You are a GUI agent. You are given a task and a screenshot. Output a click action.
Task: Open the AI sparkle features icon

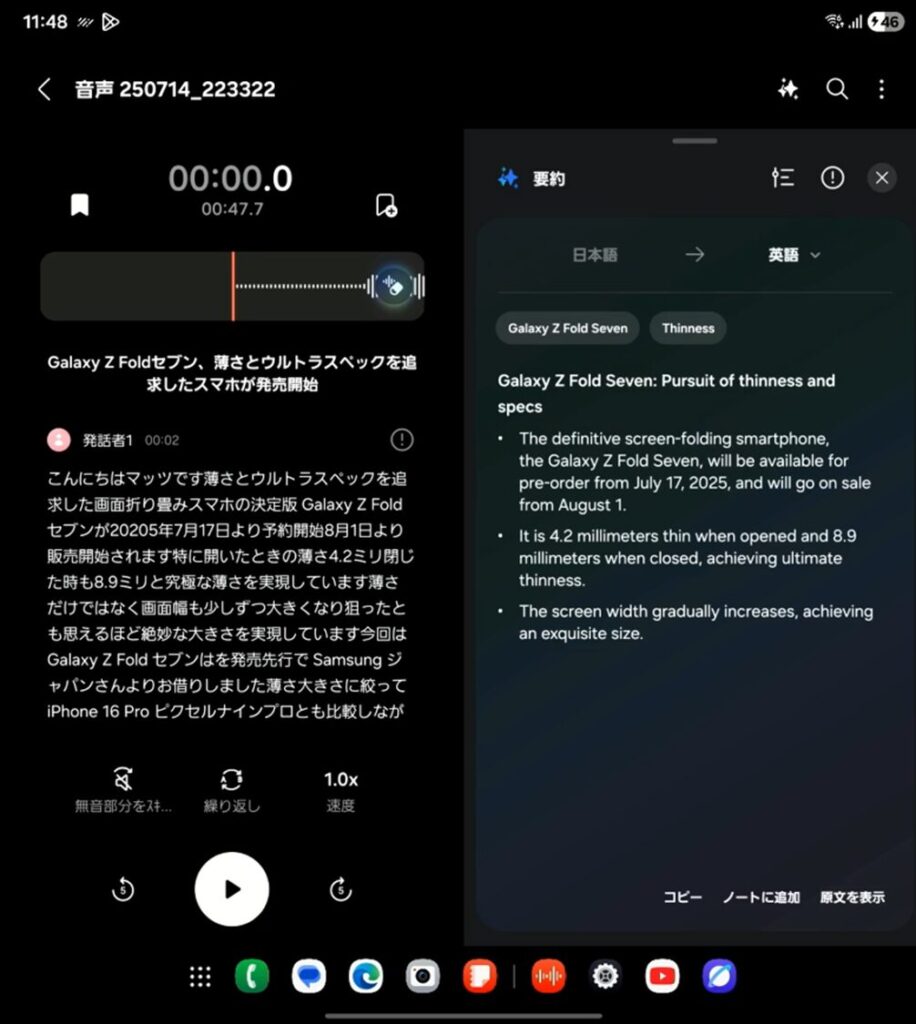pos(788,90)
